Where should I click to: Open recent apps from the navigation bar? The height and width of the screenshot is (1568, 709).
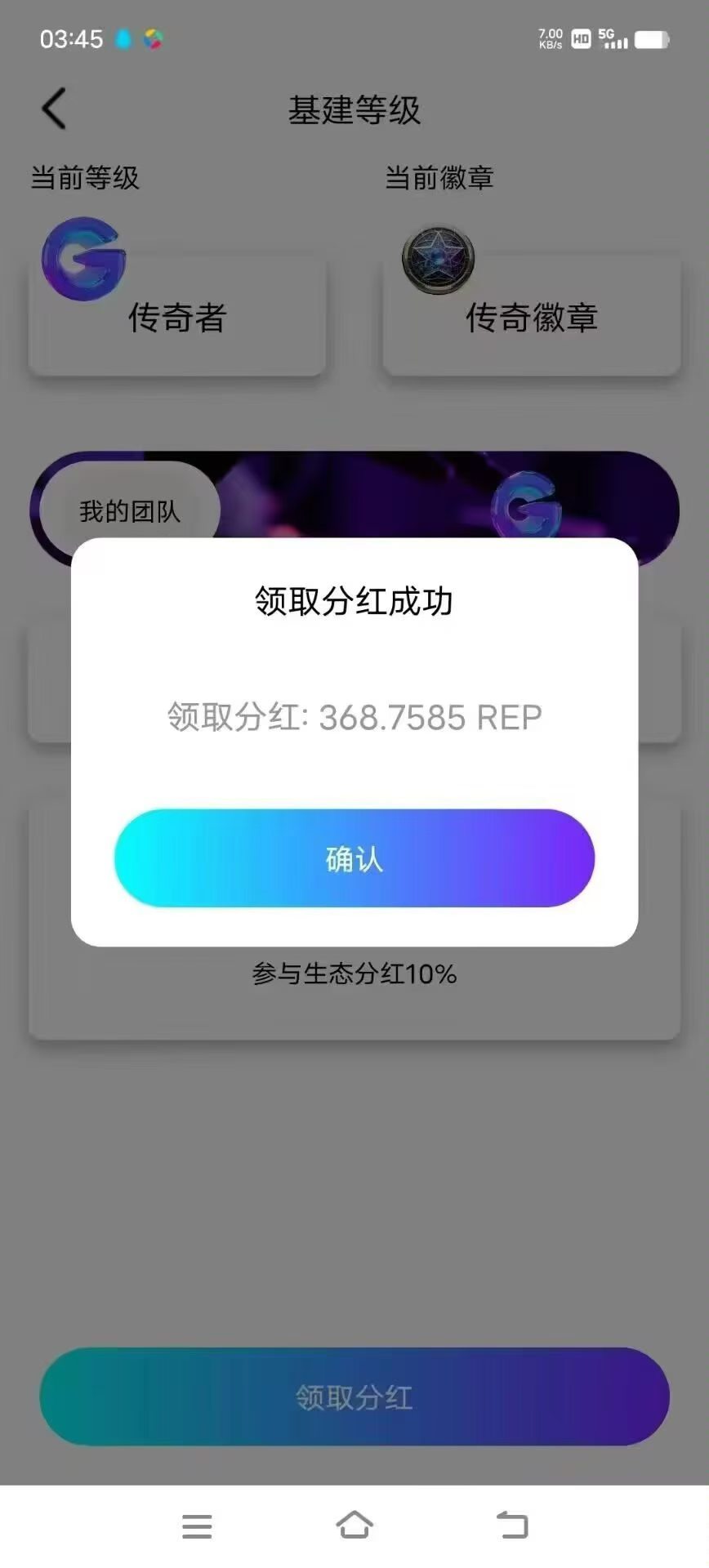coord(197,1526)
